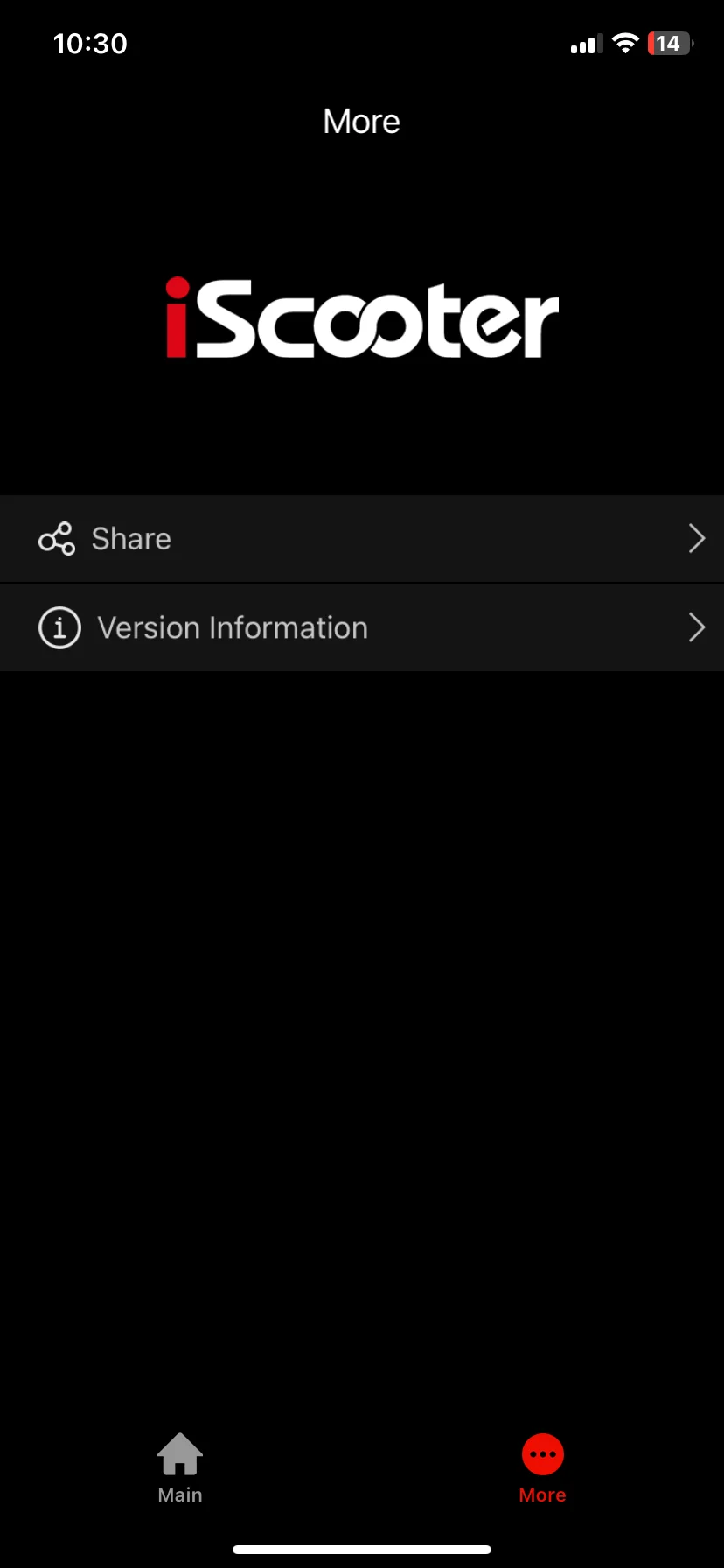Switch to the Main tab
The image size is (724, 1568).
(180, 1469)
